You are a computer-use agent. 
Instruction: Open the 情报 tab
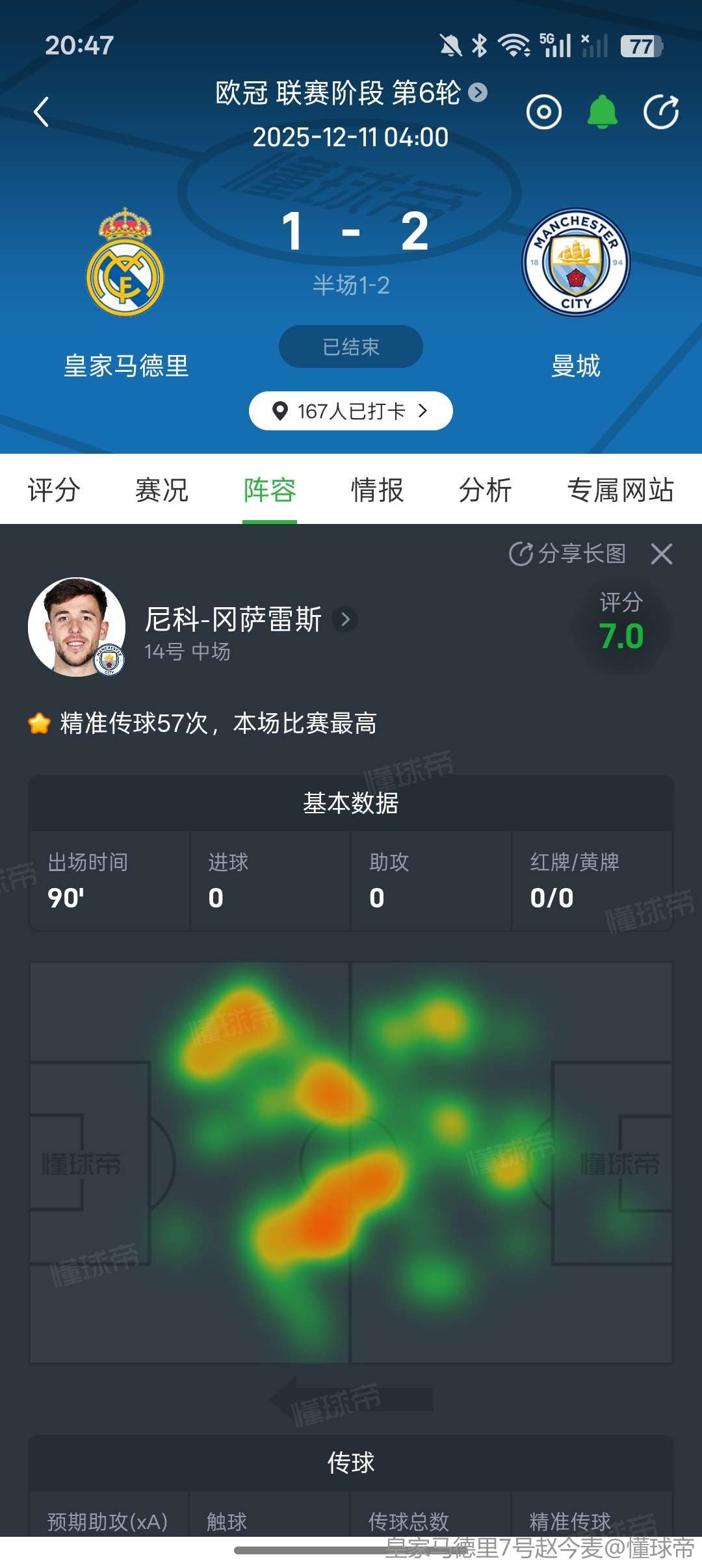[378, 490]
